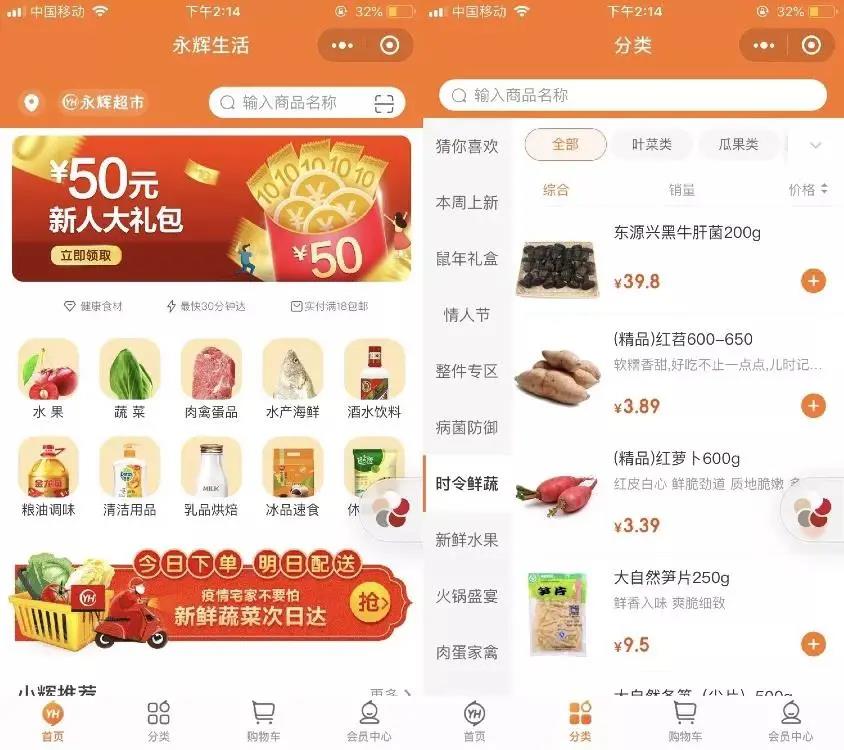Viewport: 844px width, 750px height.
Task: Switch to the 购物车 tab on home screen
Action: point(264,721)
